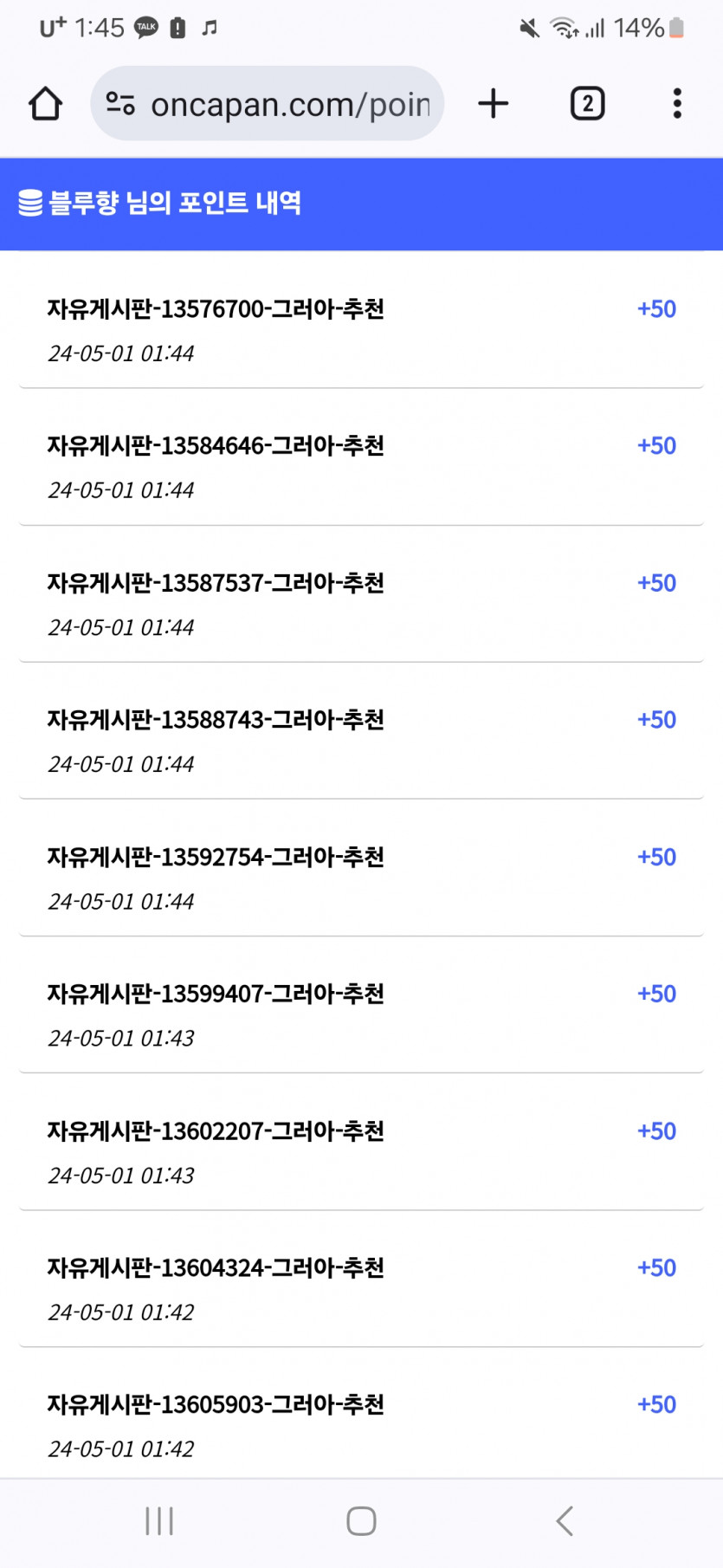Go back with the system back button
Image resolution: width=723 pixels, height=1568 pixels.
click(565, 1521)
